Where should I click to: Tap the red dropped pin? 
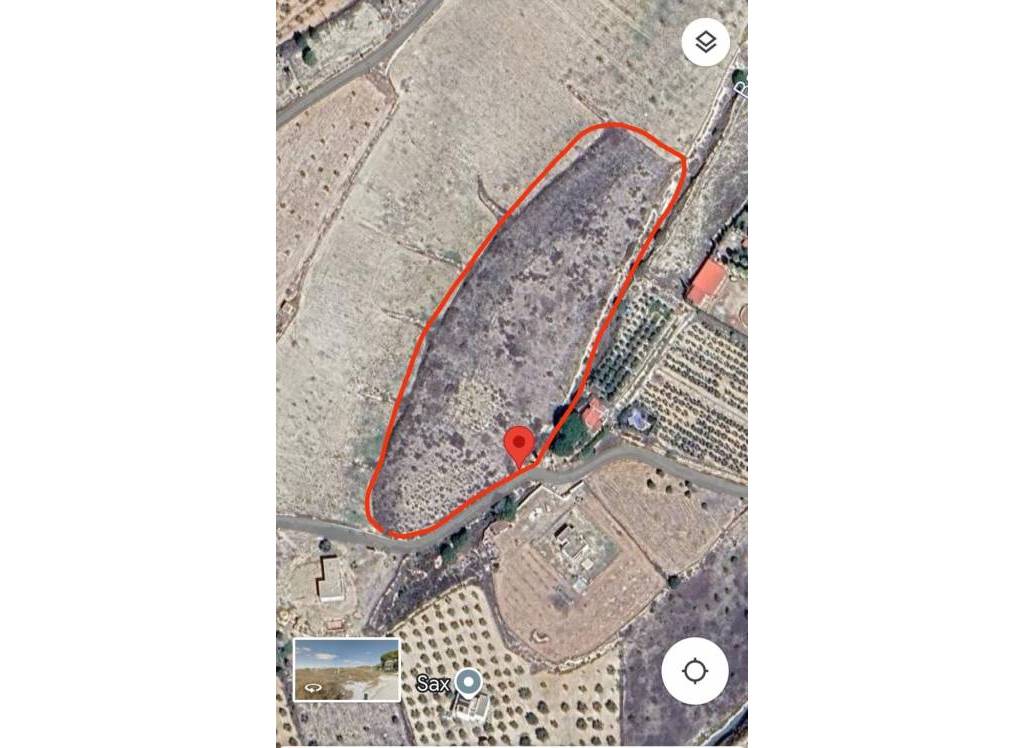click(519, 445)
